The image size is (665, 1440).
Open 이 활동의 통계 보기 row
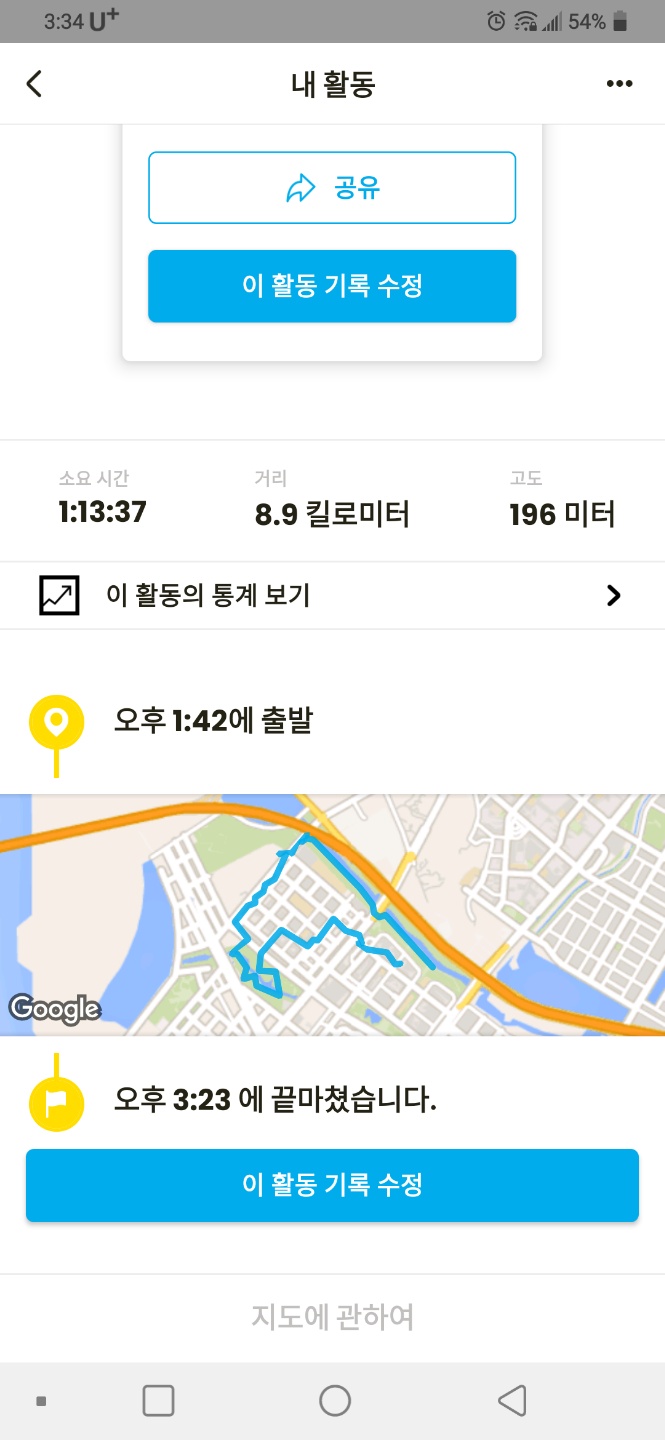click(x=332, y=596)
